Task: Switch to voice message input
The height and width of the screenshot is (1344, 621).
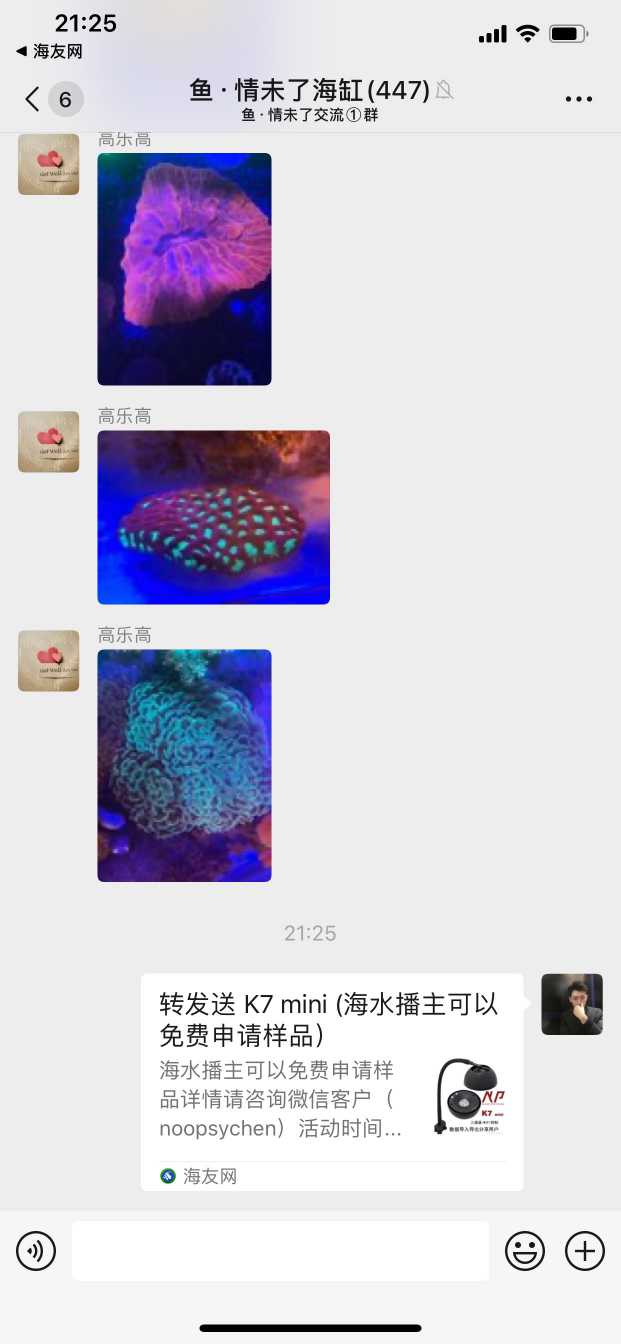Action: point(36,1251)
